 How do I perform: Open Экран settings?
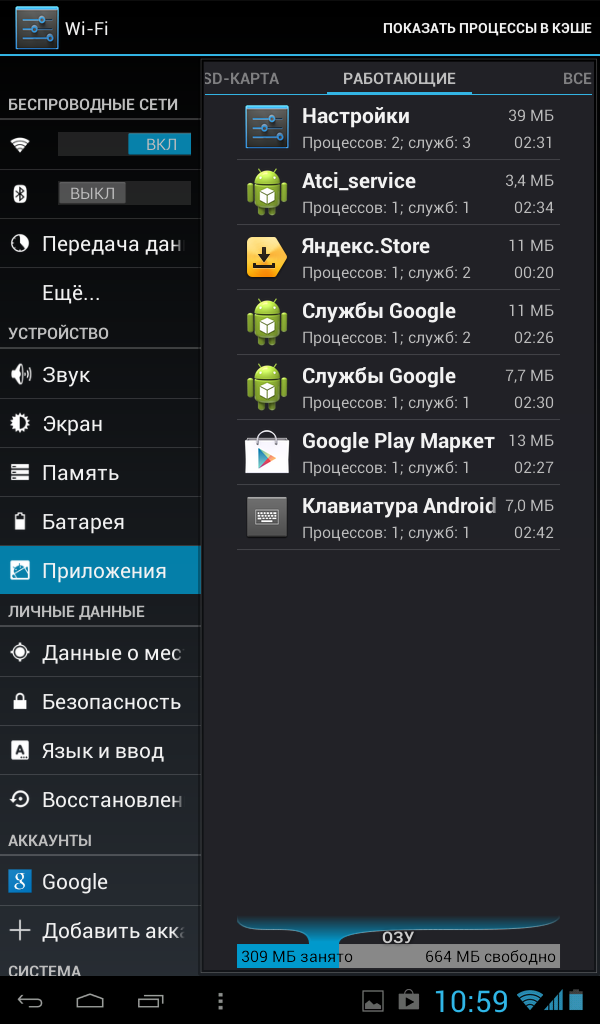coord(100,424)
